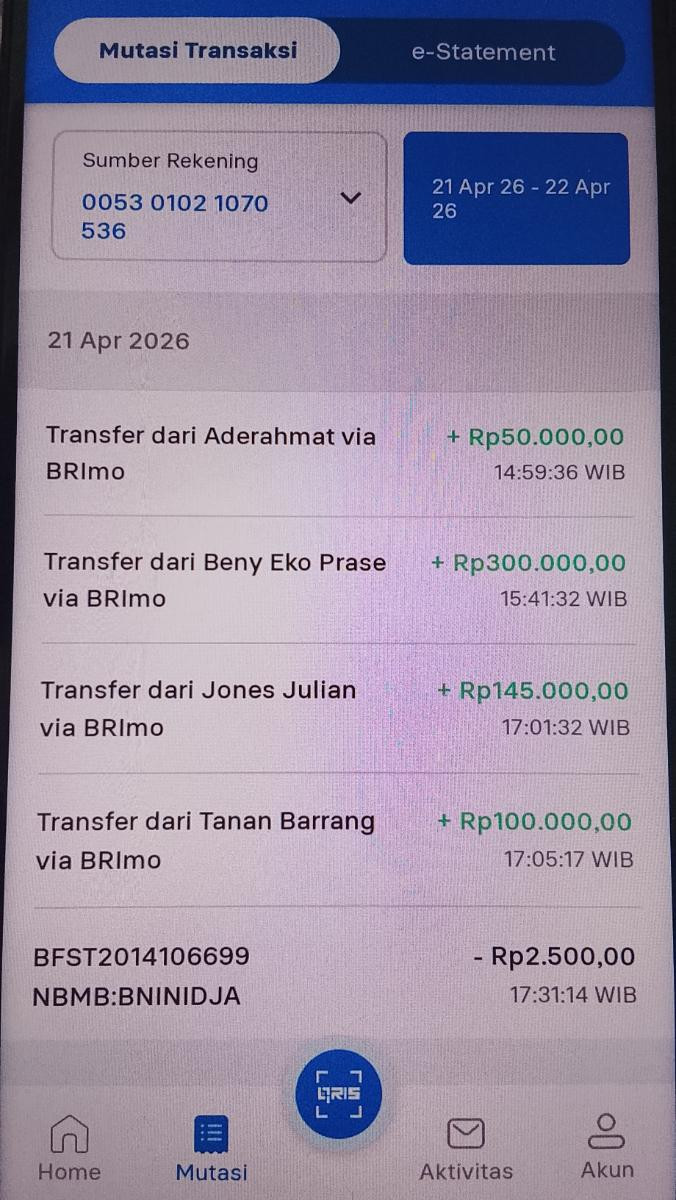View the Beny Eko Prase transfer details

[335, 580]
